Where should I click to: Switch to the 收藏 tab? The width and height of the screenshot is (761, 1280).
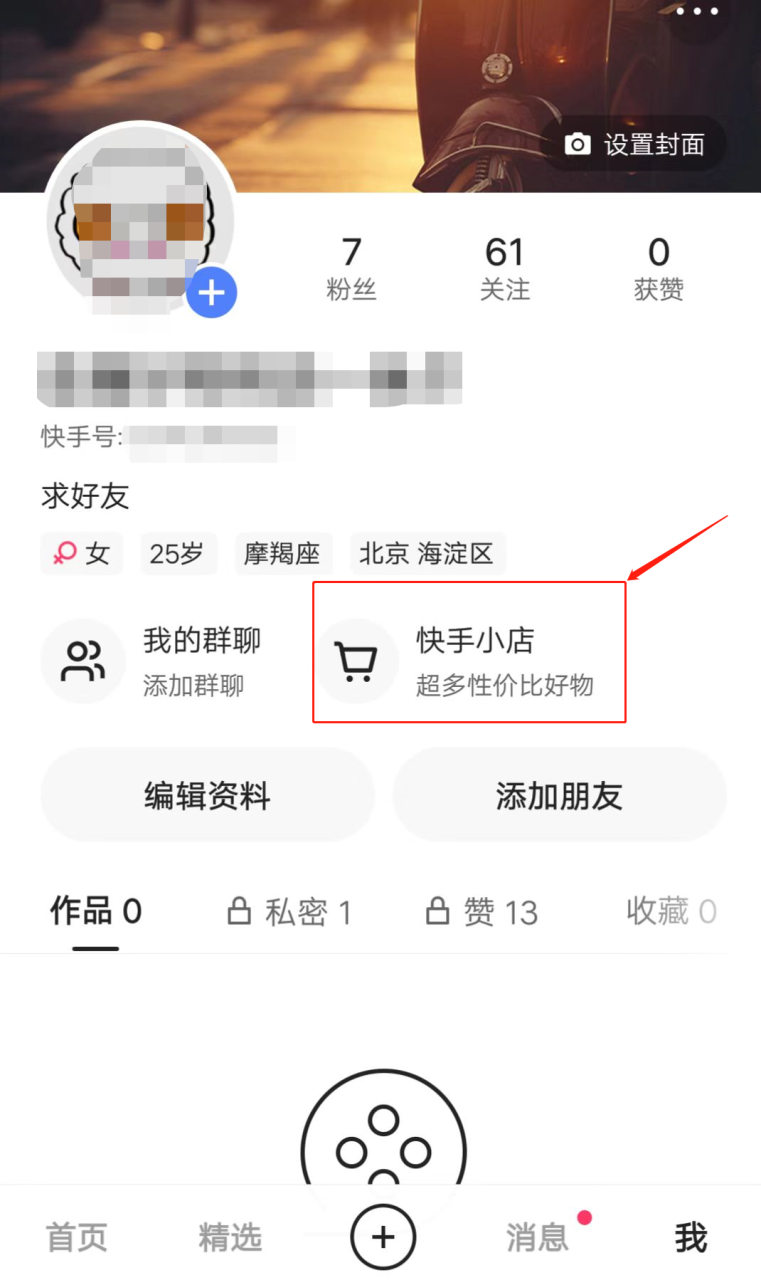coord(671,911)
